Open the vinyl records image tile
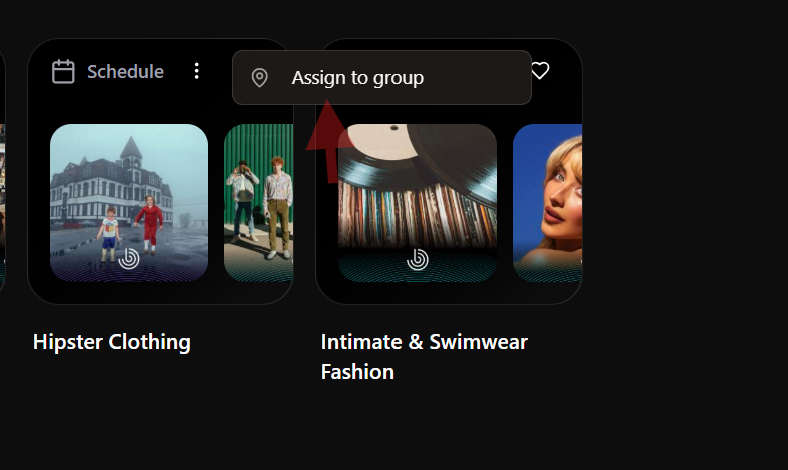This screenshot has width=788, height=470. tap(417, 202)
